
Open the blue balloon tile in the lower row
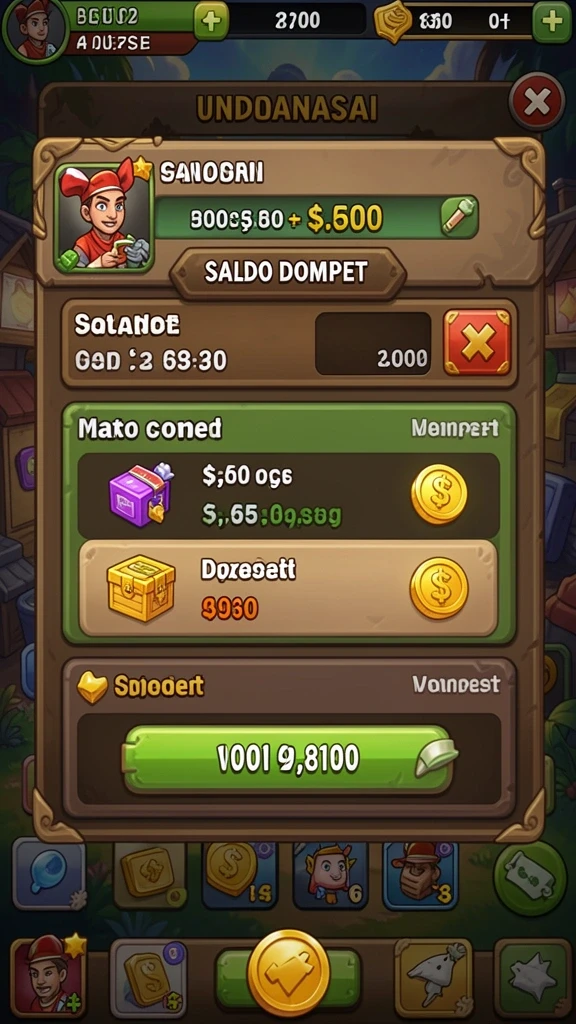click(x=50, y=872)
